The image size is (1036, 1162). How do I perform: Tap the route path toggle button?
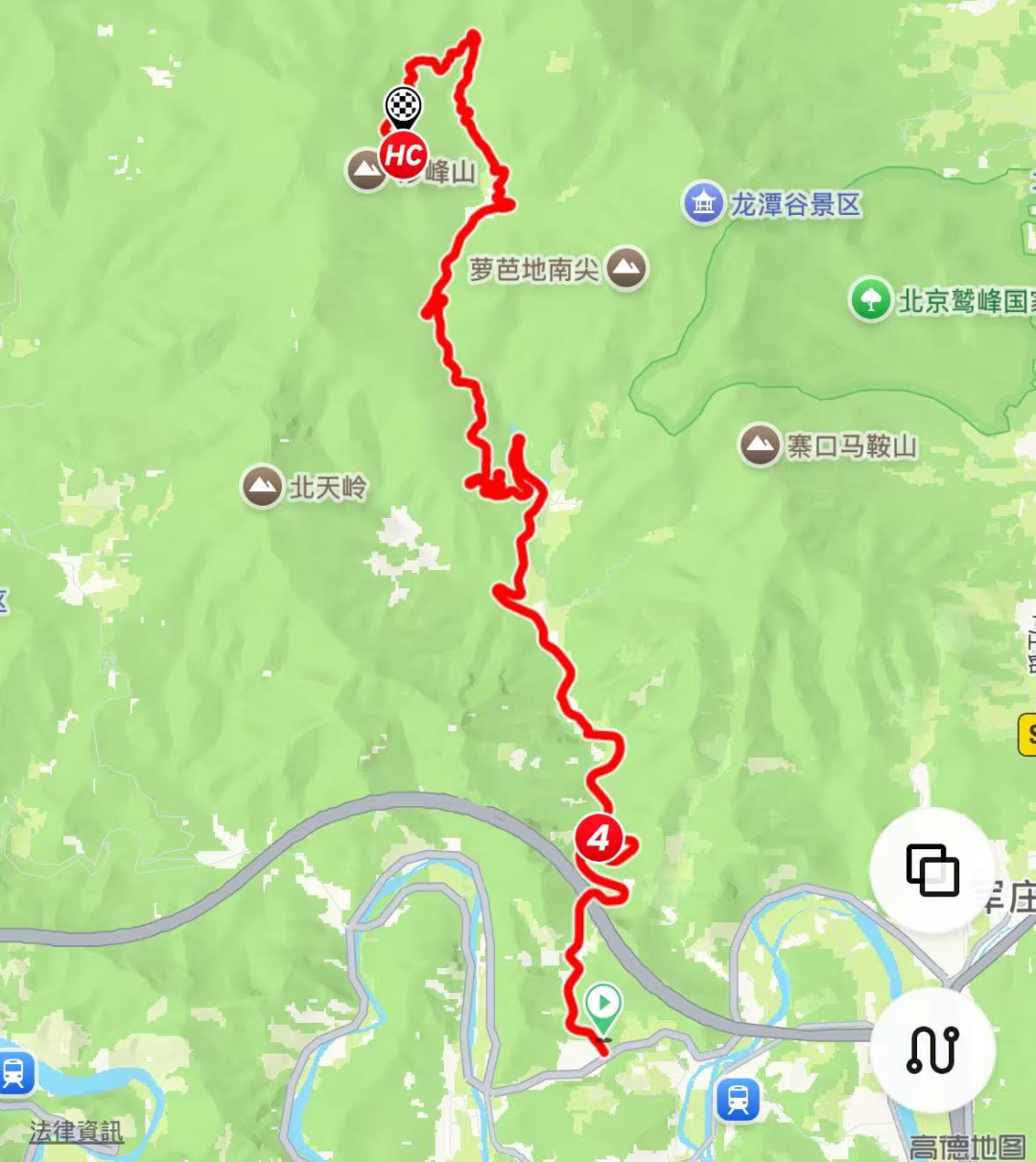point(932,1049)
